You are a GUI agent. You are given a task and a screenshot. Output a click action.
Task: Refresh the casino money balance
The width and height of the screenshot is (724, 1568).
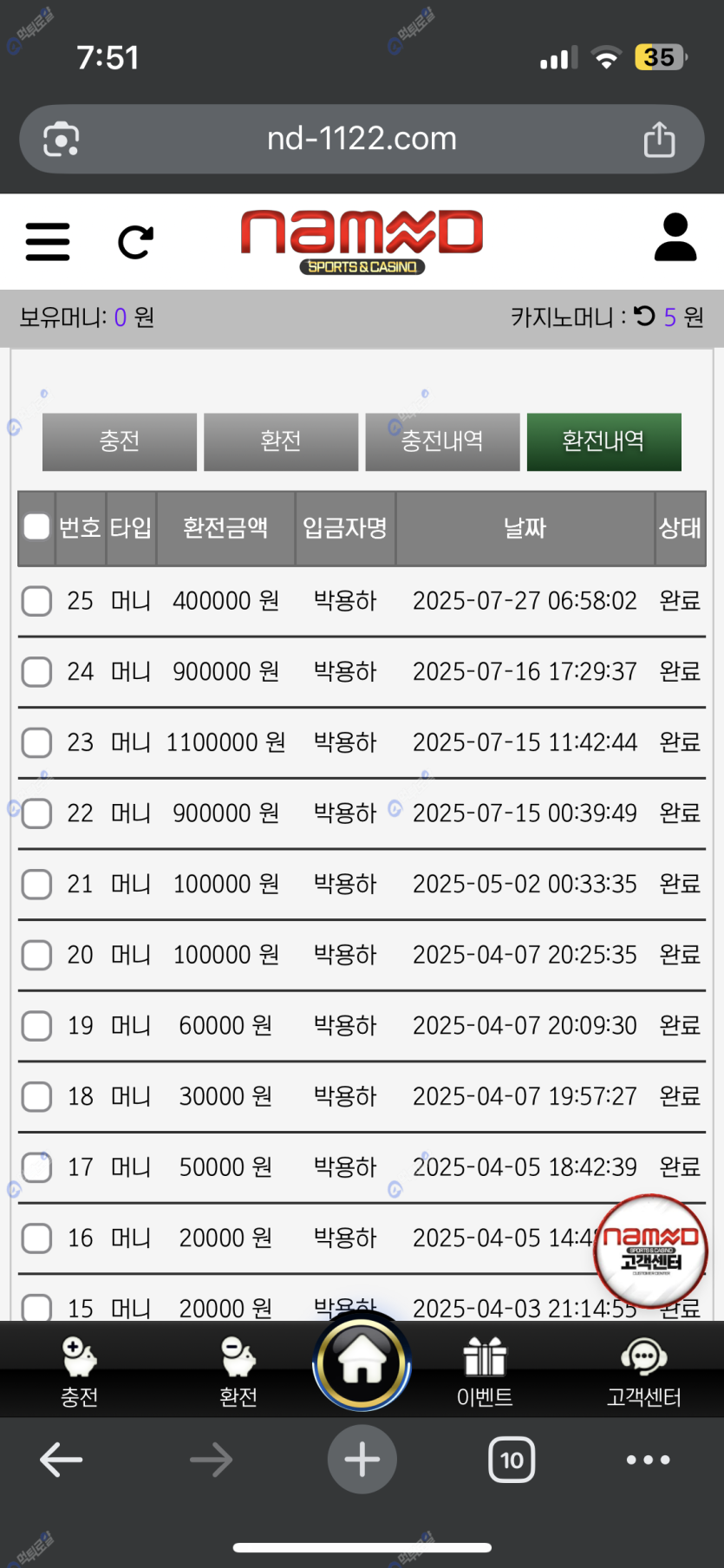click(644, 316)
